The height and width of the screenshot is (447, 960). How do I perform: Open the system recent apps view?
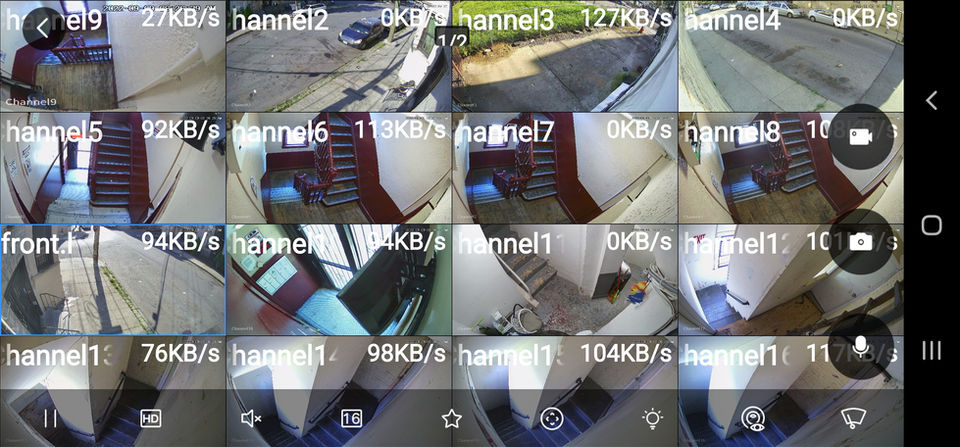click(x=931, y=349)
